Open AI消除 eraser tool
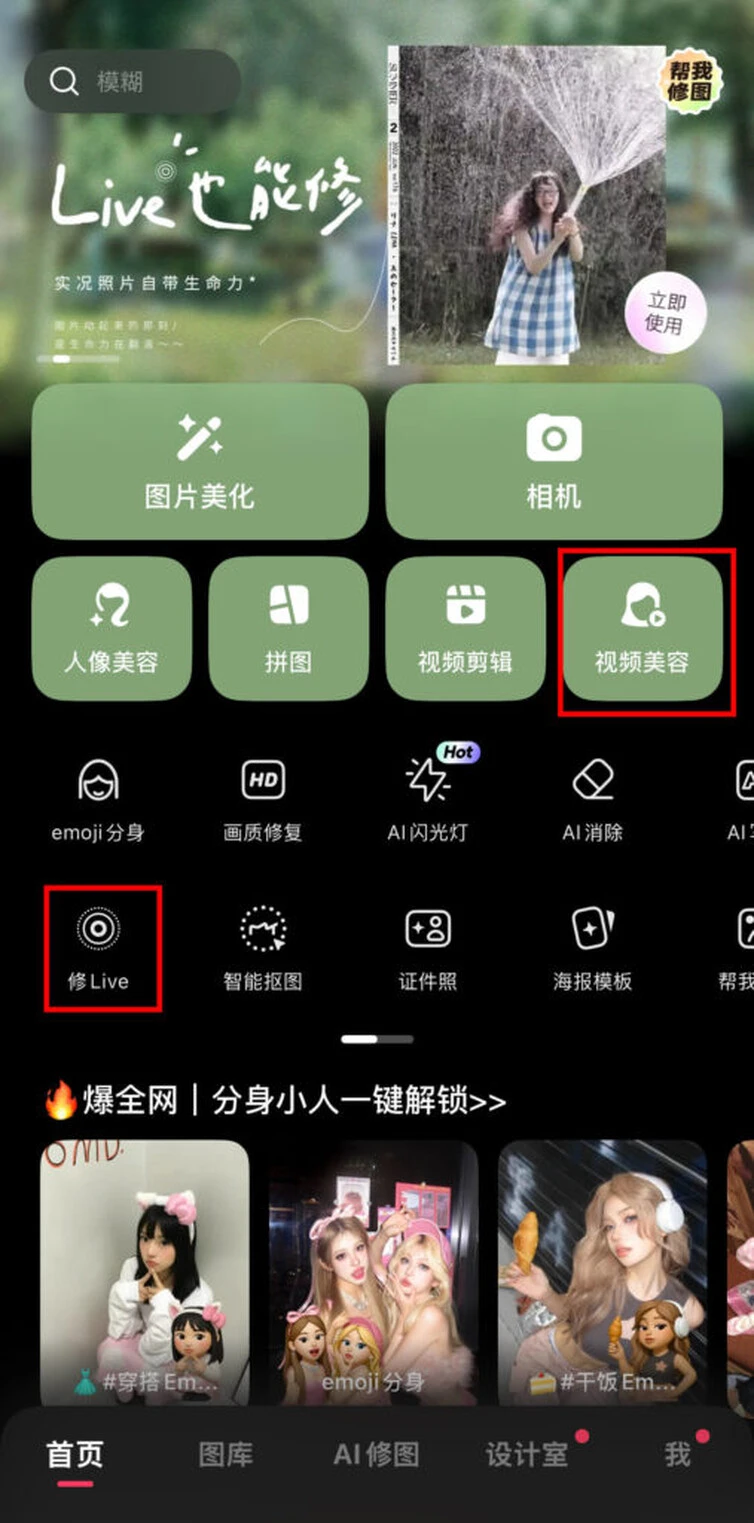Screen dimensions: 754x1523 tap(593, 800)
